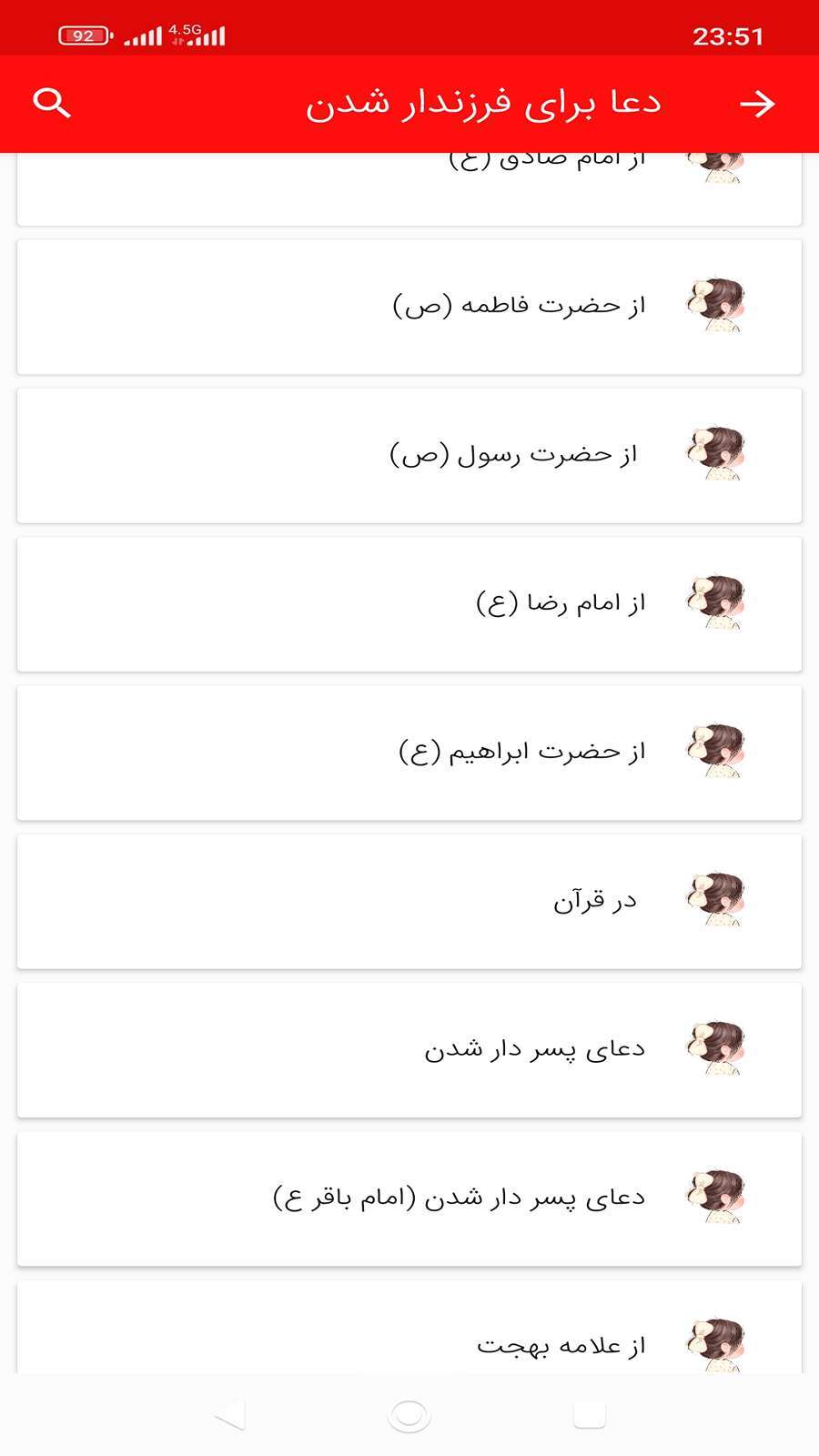
Task: Select the در قرآن list item
Action: pos(409,899)
